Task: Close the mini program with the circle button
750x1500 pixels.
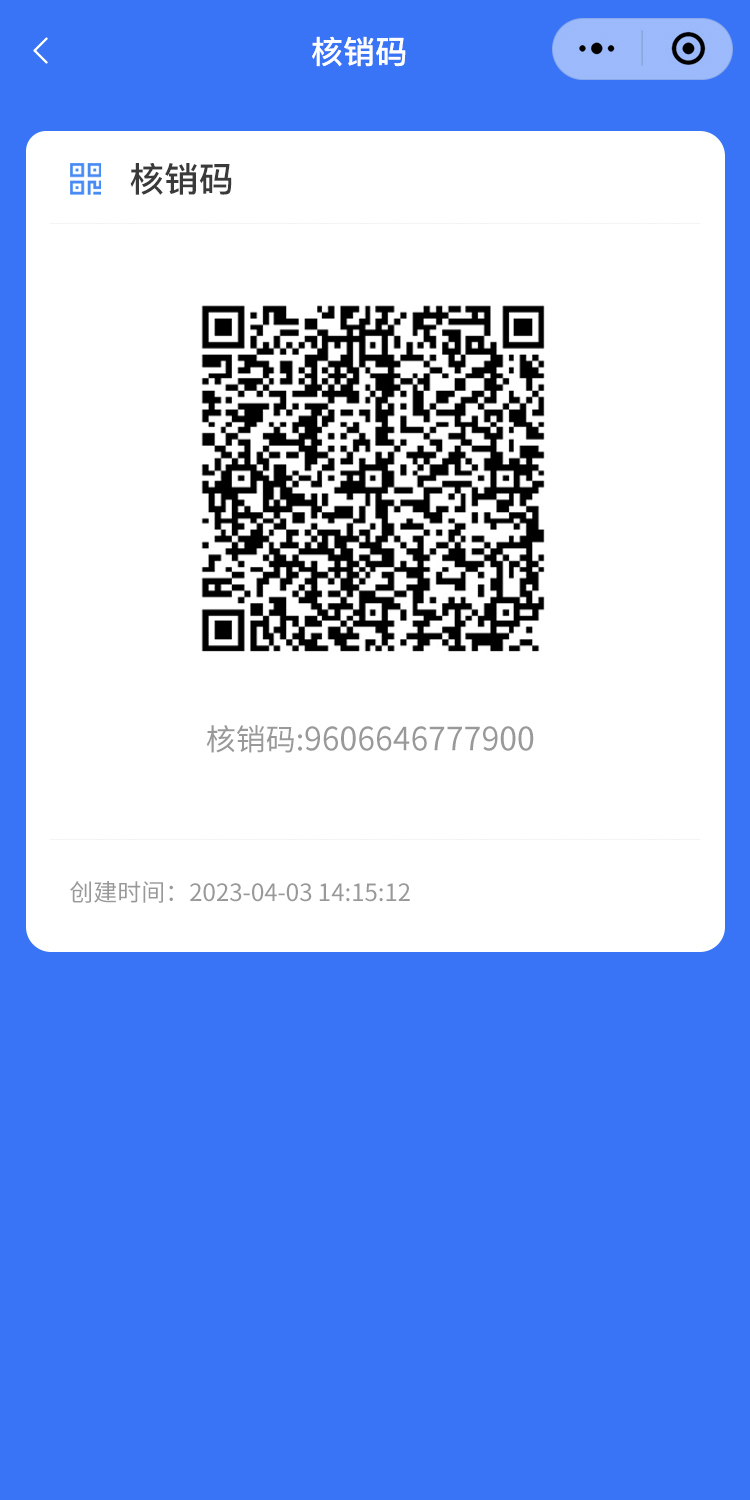Action: (688, 49)
